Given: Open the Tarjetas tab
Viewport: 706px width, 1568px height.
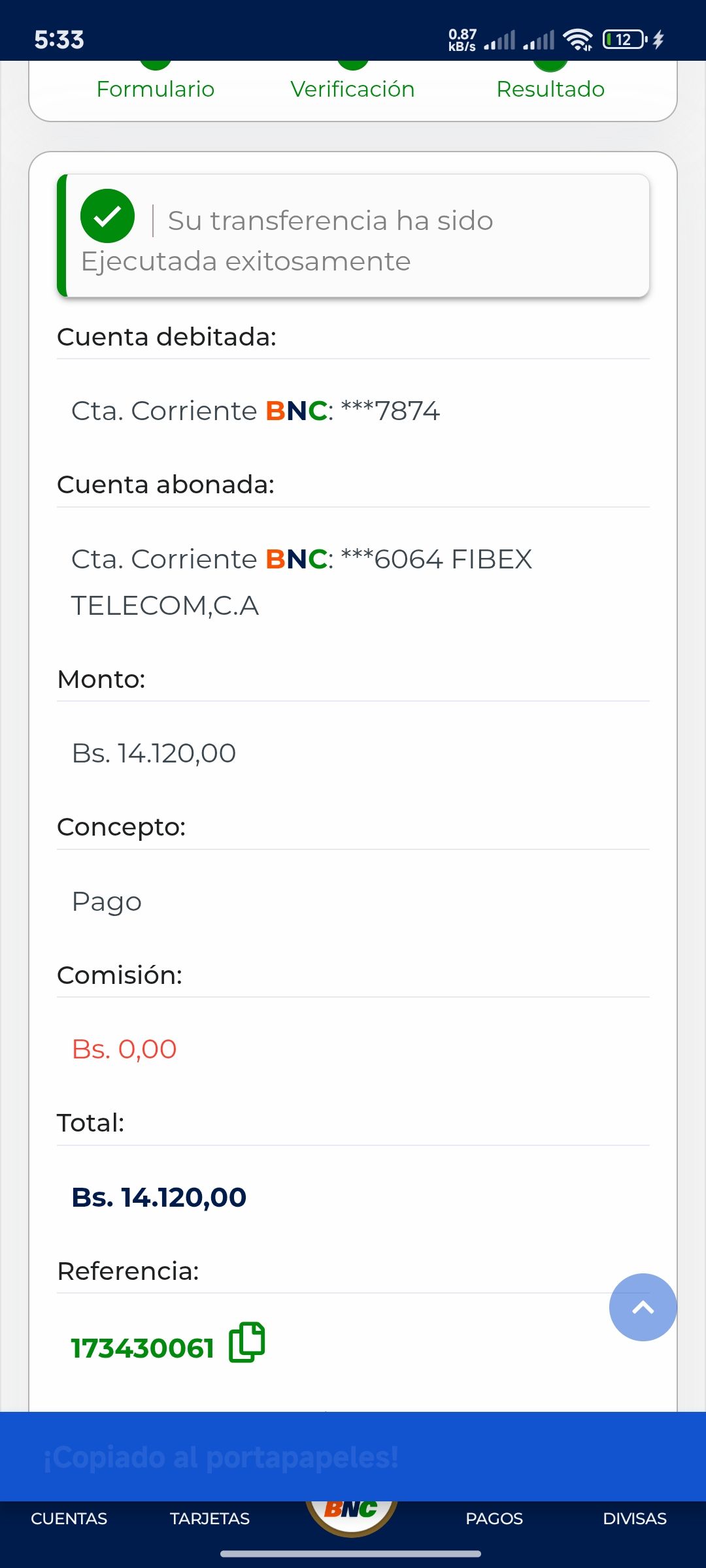Looking at the screenshot, I should point(210,1519).
